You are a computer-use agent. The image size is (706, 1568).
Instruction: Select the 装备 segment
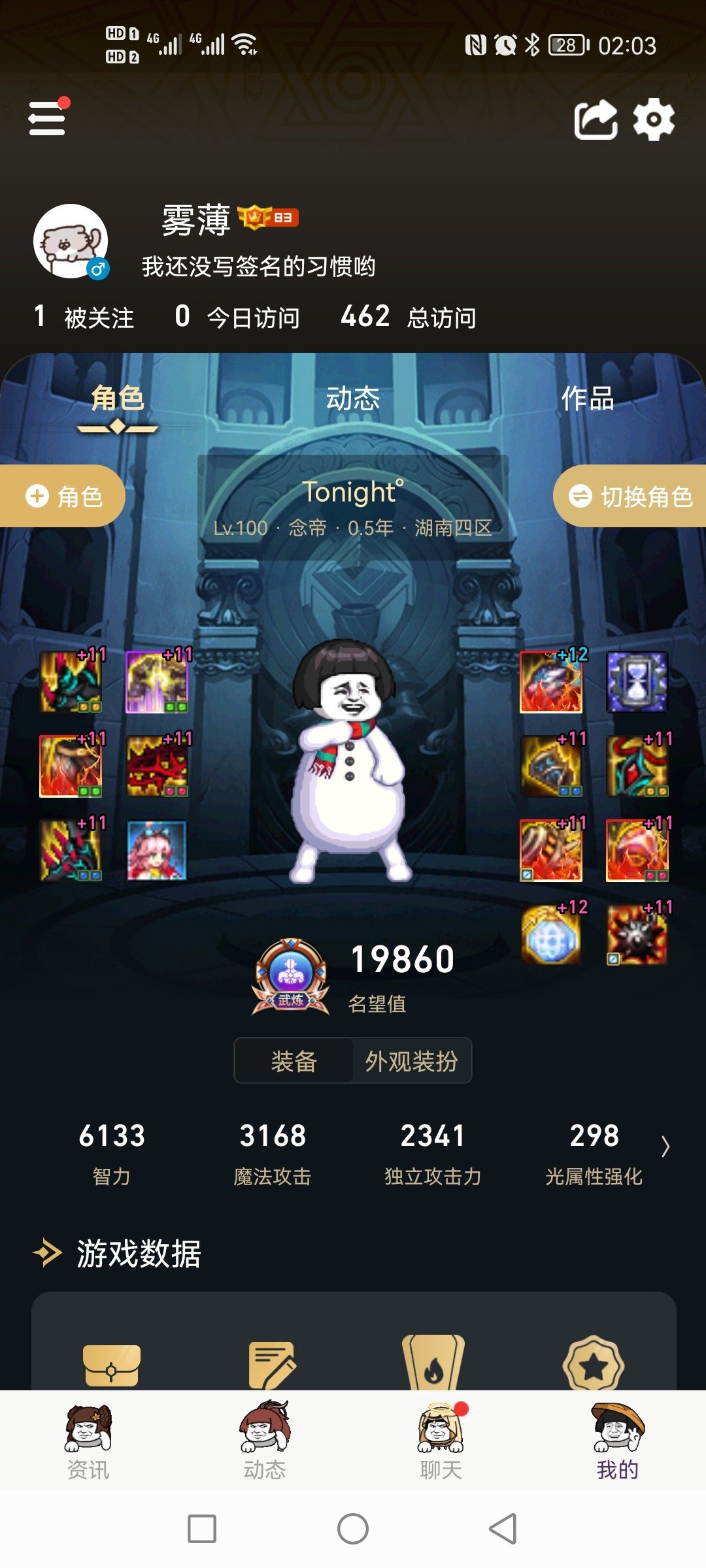click(x=294, y=1061)
